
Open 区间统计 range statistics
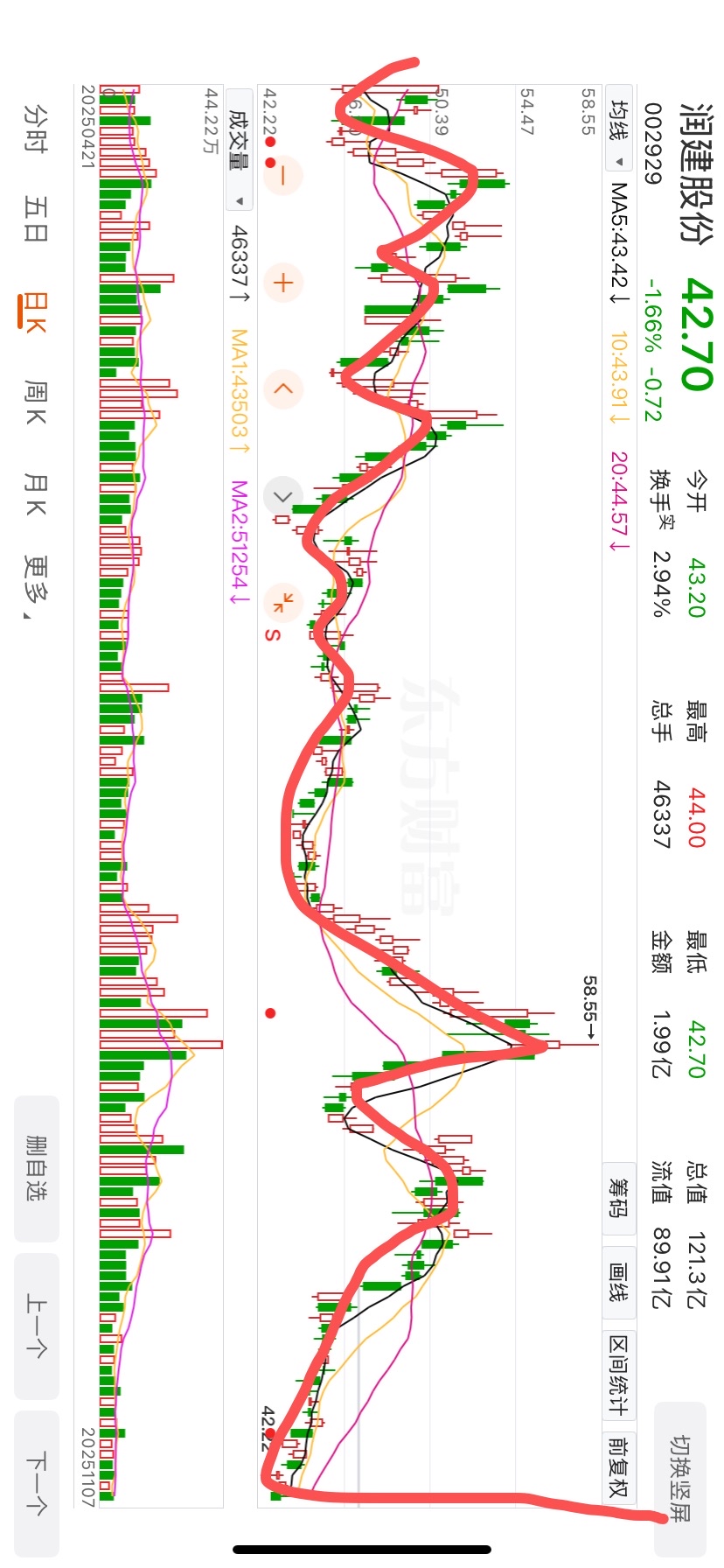point(618,1380)
